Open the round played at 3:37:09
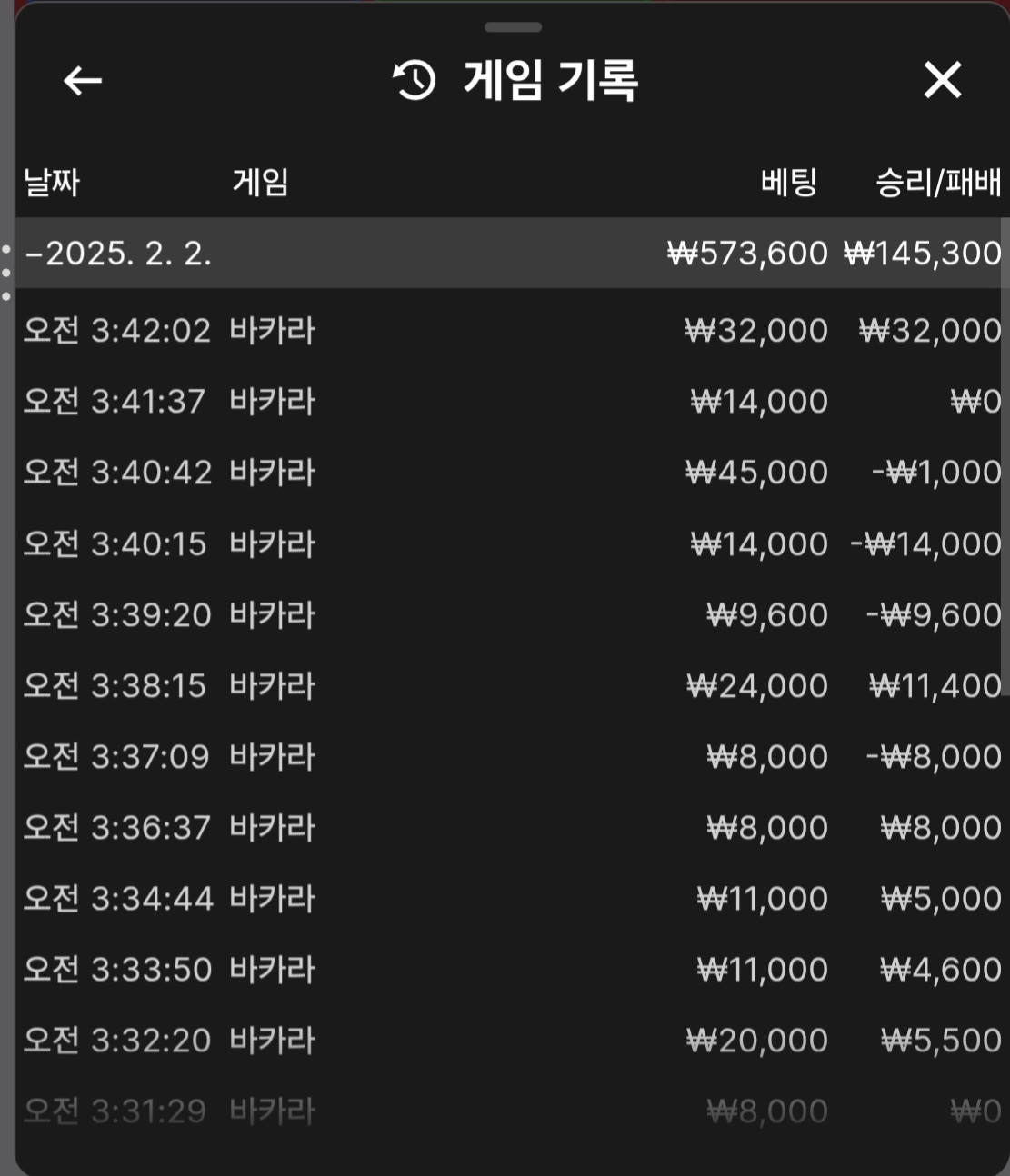 point(509,756)
